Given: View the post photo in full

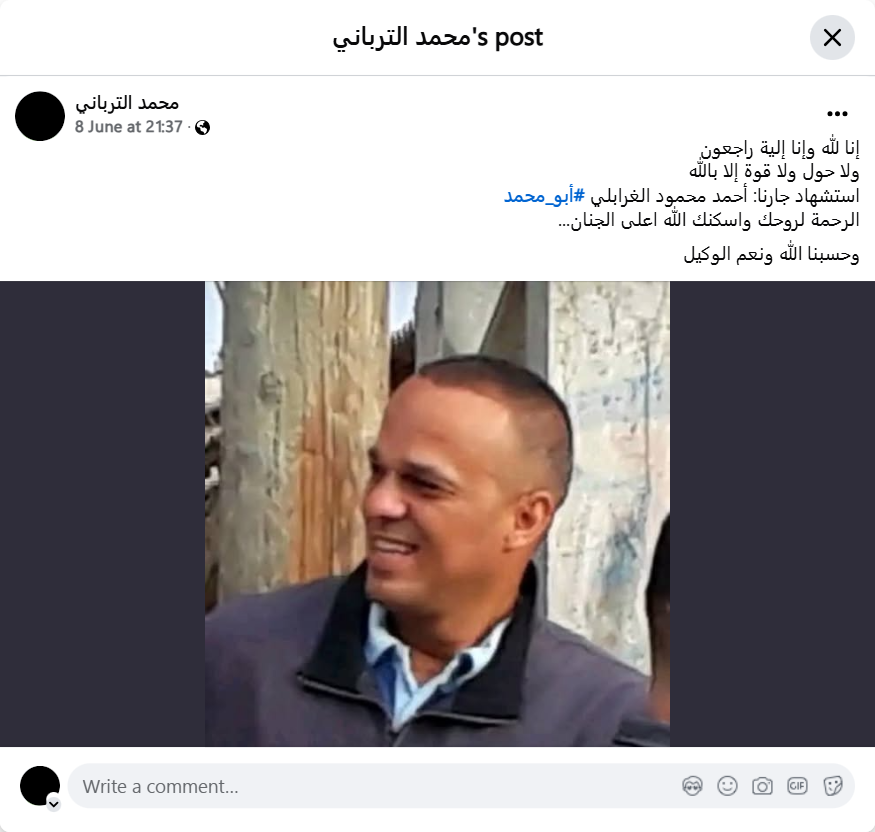Looking at the screenshot, I should pos(437,514).
